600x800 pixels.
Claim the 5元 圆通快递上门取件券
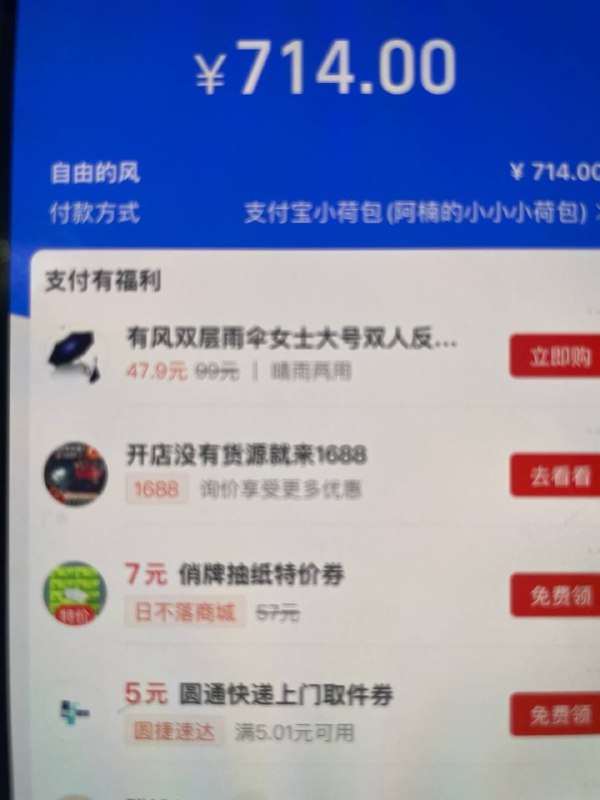558,715
